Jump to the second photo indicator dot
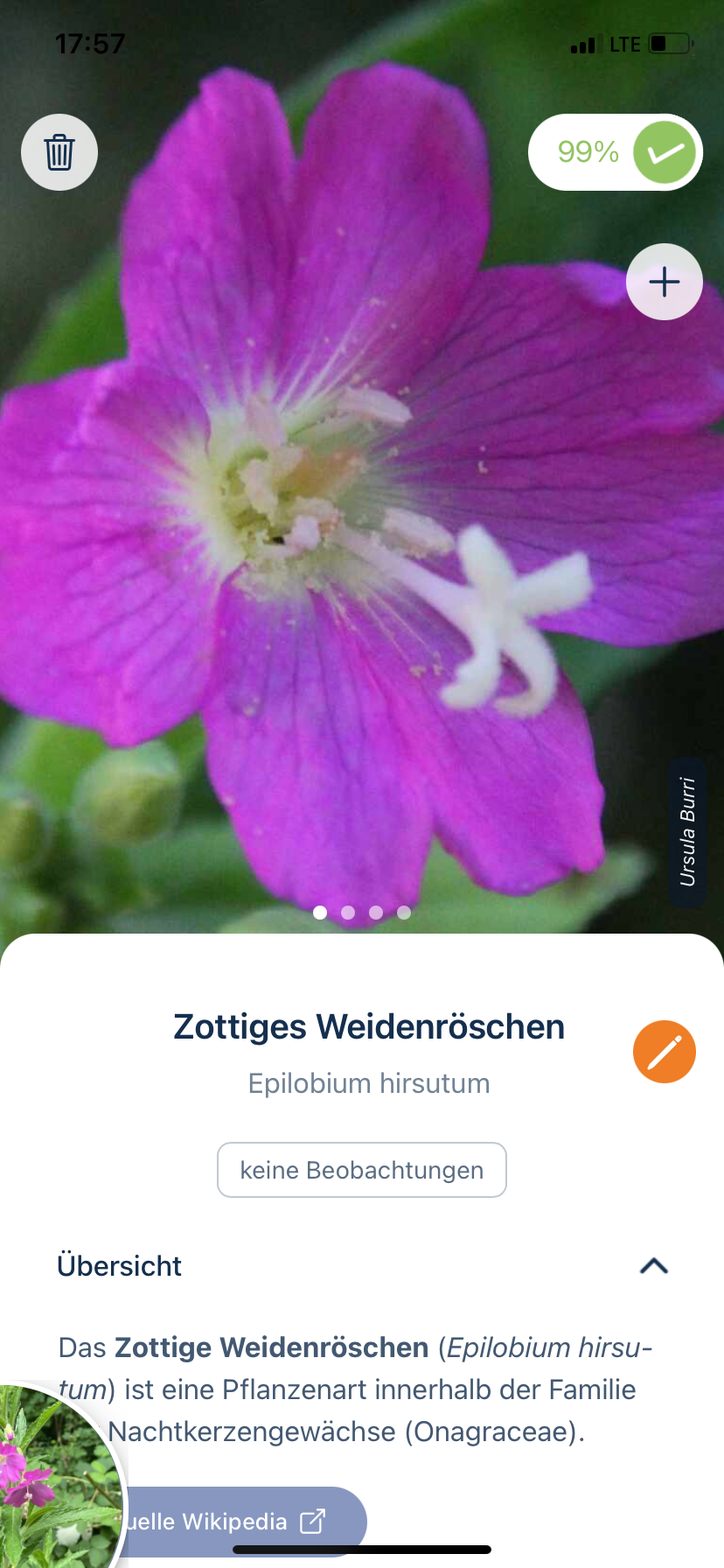The image size is (724, 1568). pyautogui.click(x=348, y=913)
